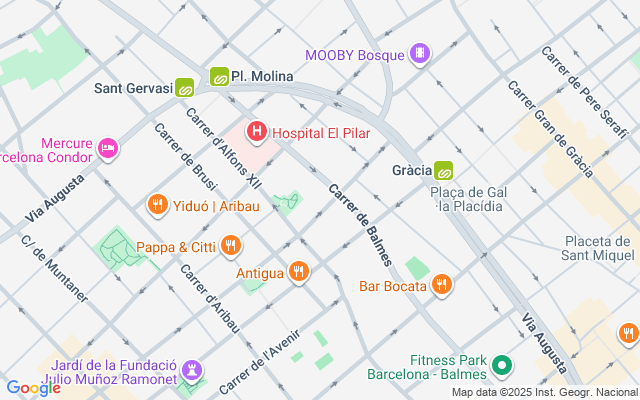640x400 pixels.
Task: Tap the Pl. Molina station marker
Action: [x=219, y=76]
